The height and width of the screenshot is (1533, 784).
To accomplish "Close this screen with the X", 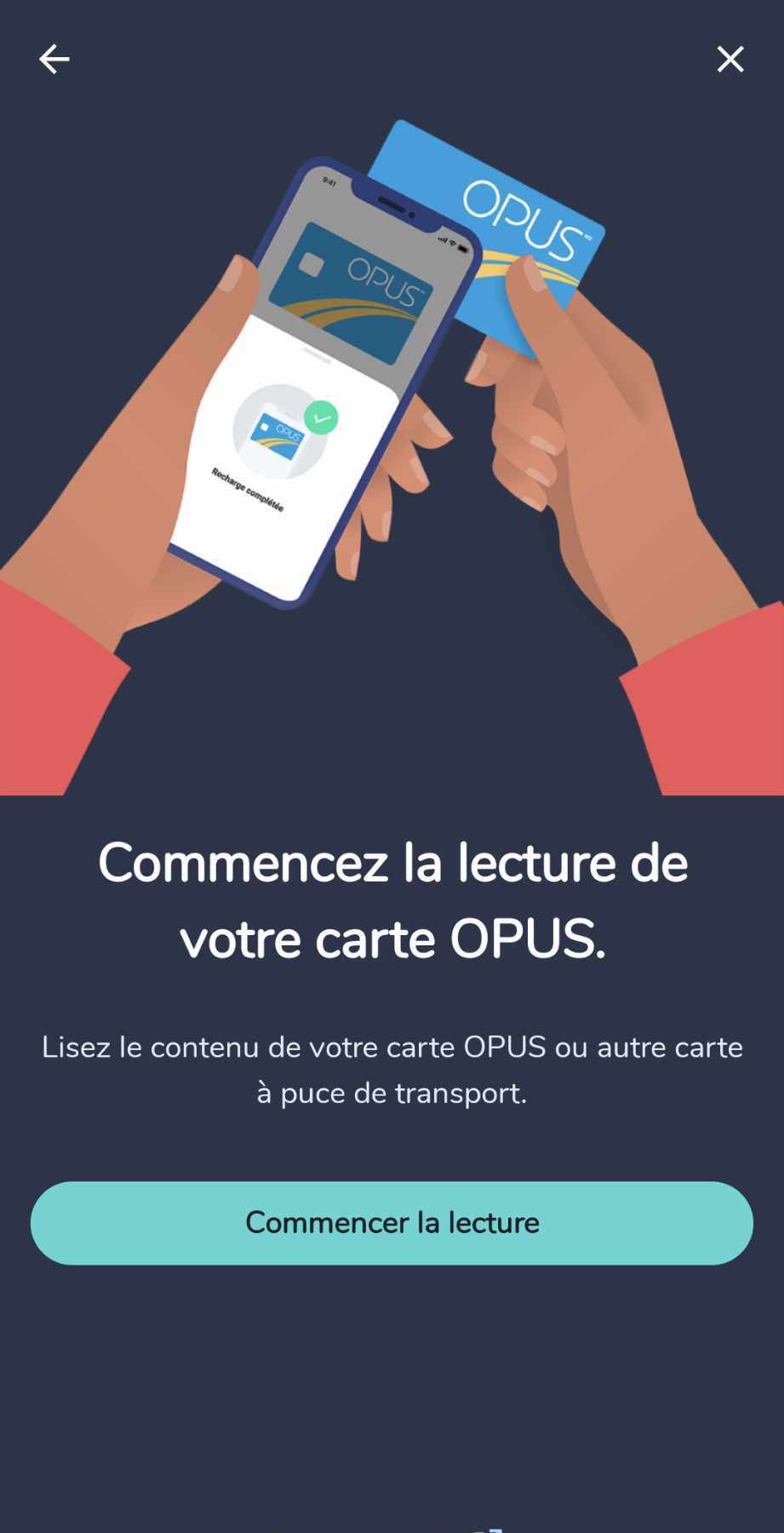I will (730, 59).
